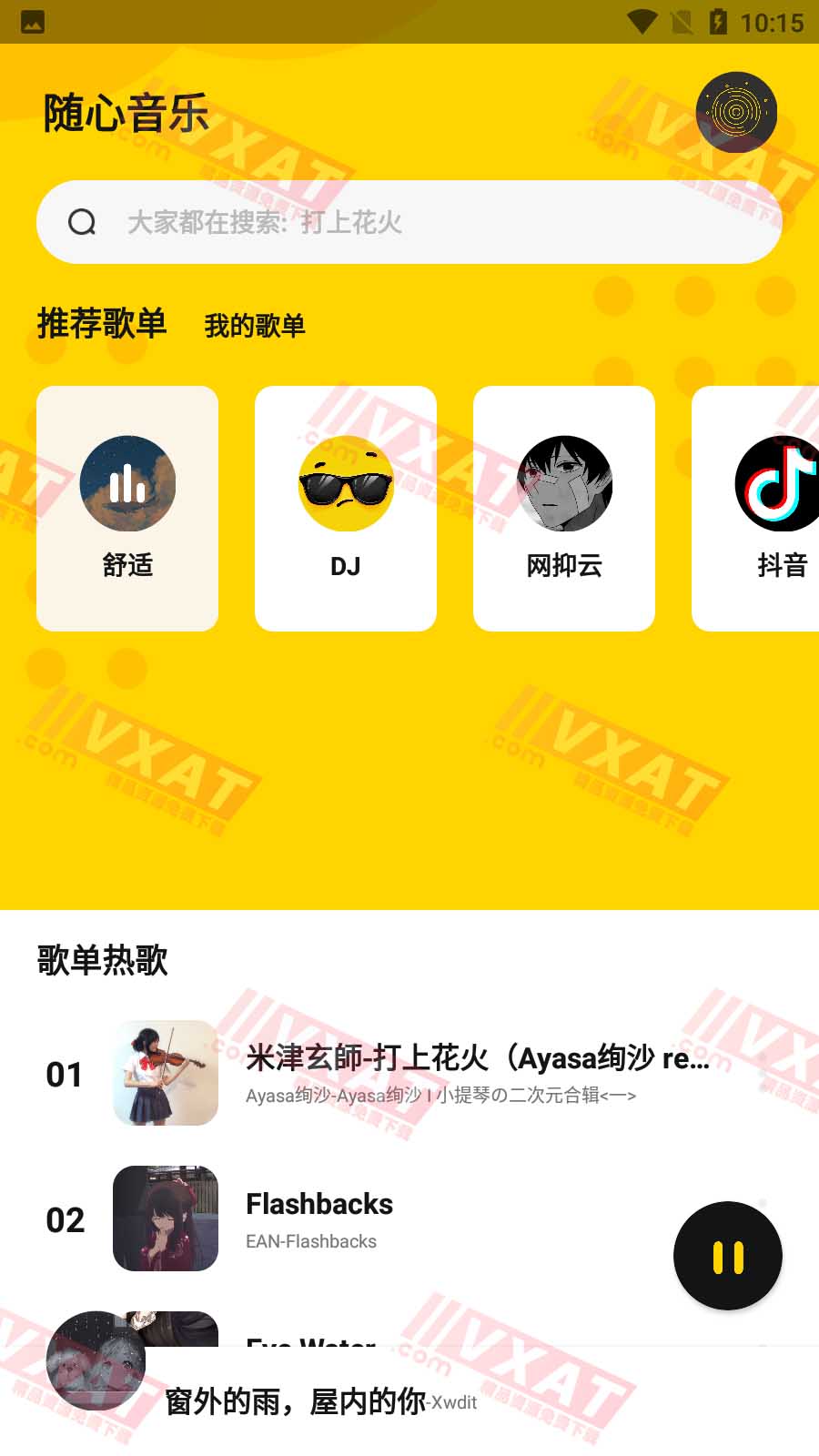Open the 抖音 playlist card
Image resolution: width=819 pixels, height=1456 pixels.
tap(764, 508)
